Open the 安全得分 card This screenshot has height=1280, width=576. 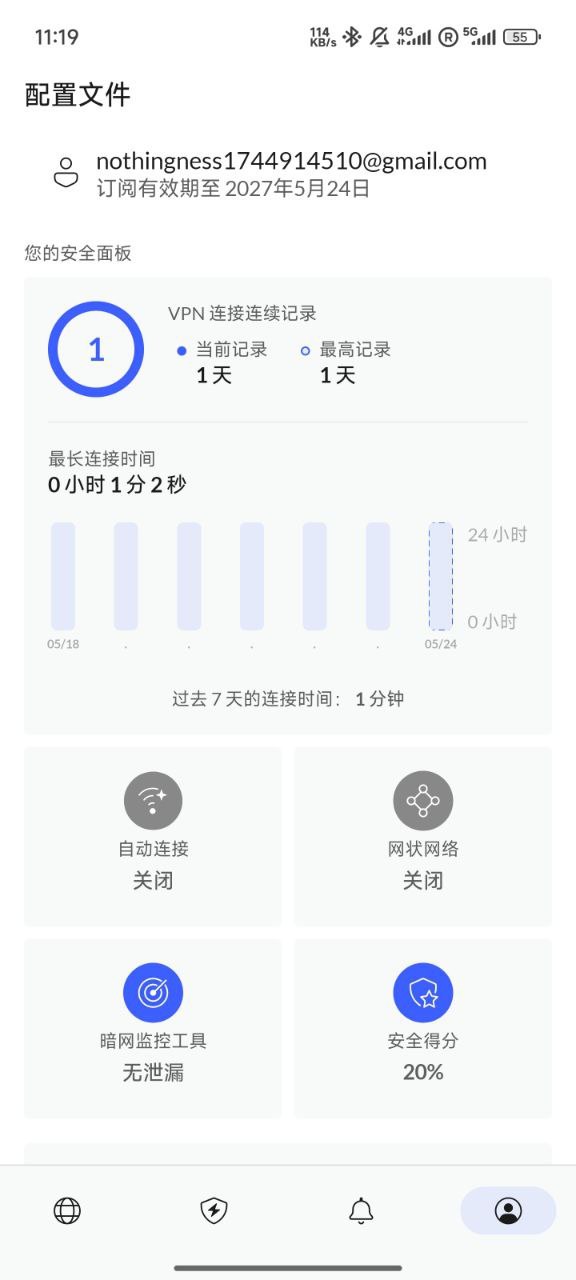423,1028
